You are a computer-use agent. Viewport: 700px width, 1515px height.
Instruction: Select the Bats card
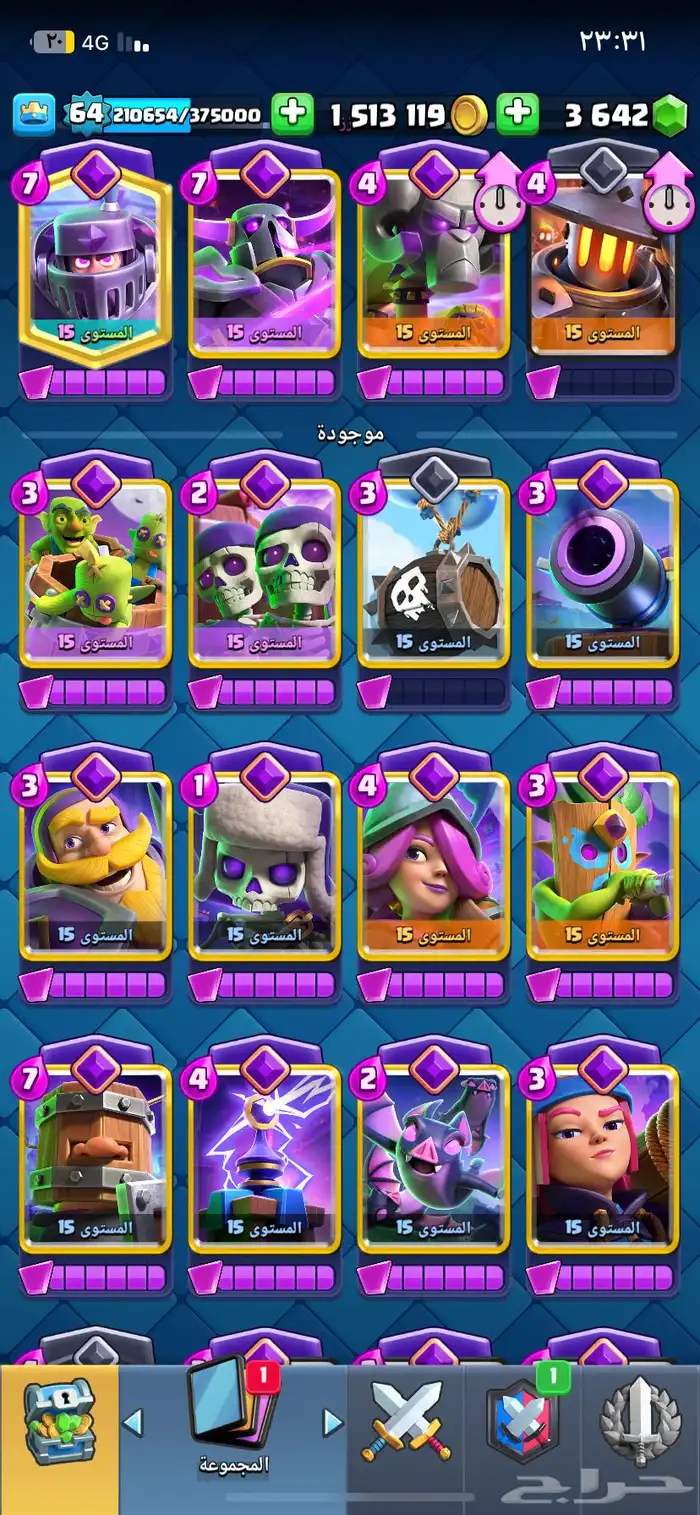tap(433, 1160)
